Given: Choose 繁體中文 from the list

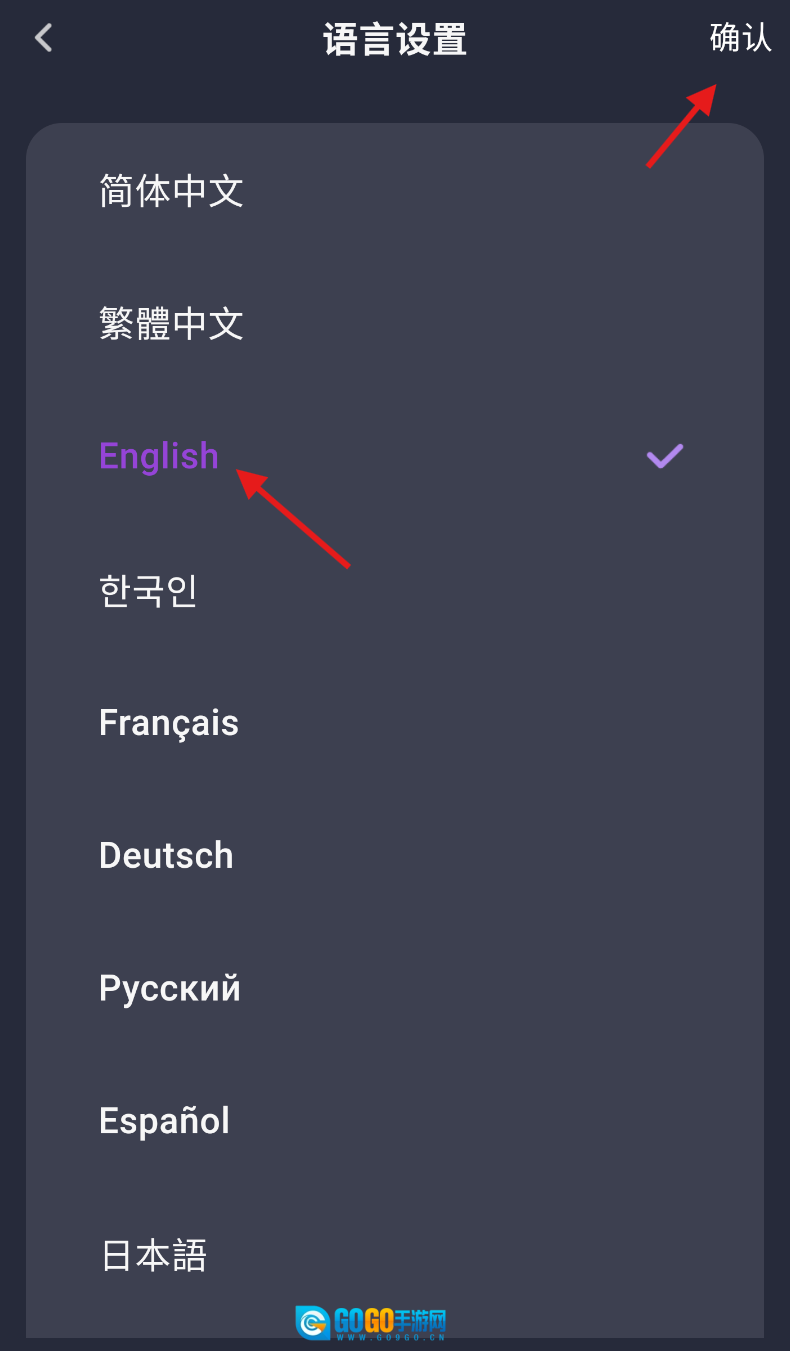Looking at the screenshot, I should (x=172, y=324).
